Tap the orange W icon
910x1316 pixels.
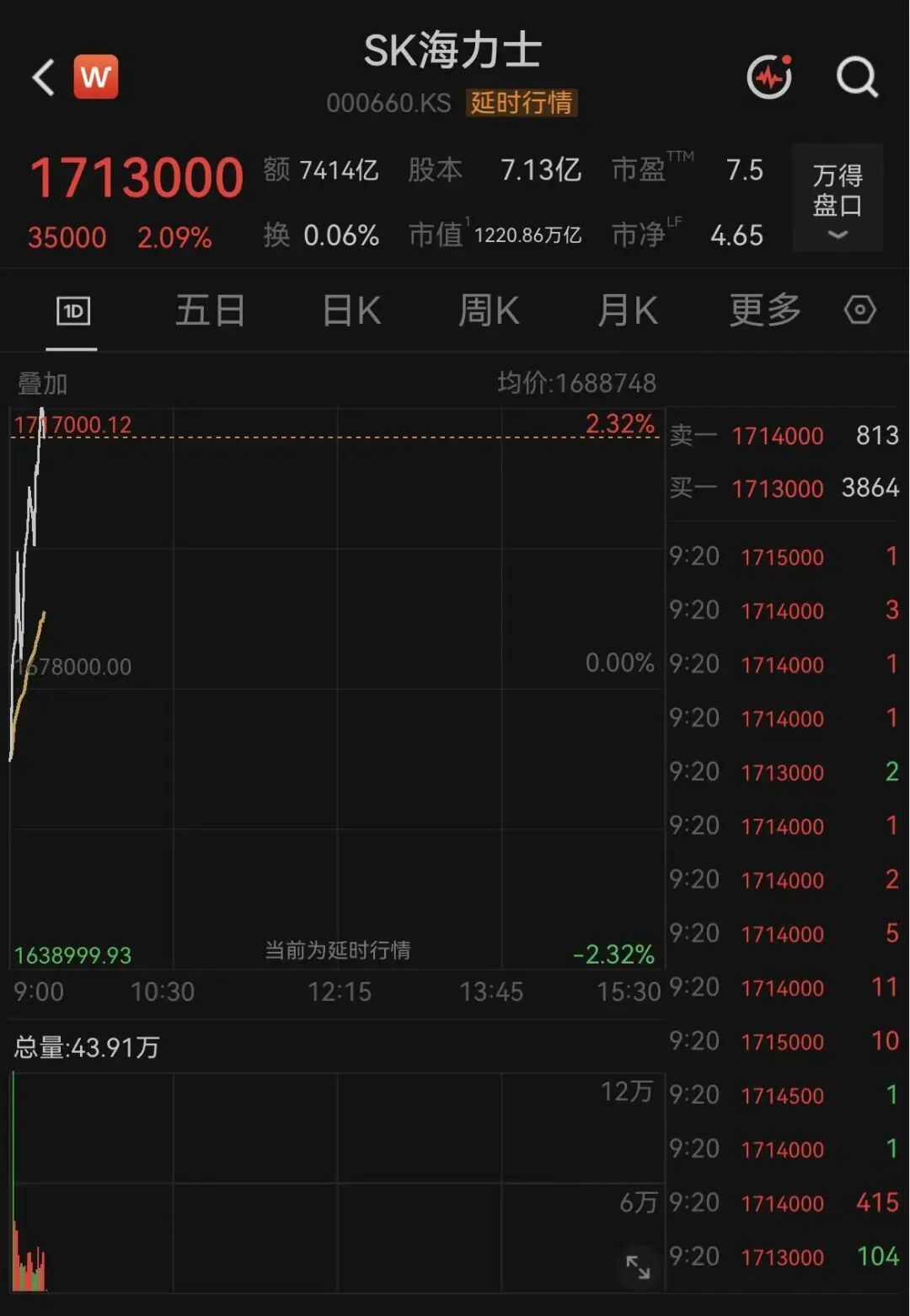[96, 77]
